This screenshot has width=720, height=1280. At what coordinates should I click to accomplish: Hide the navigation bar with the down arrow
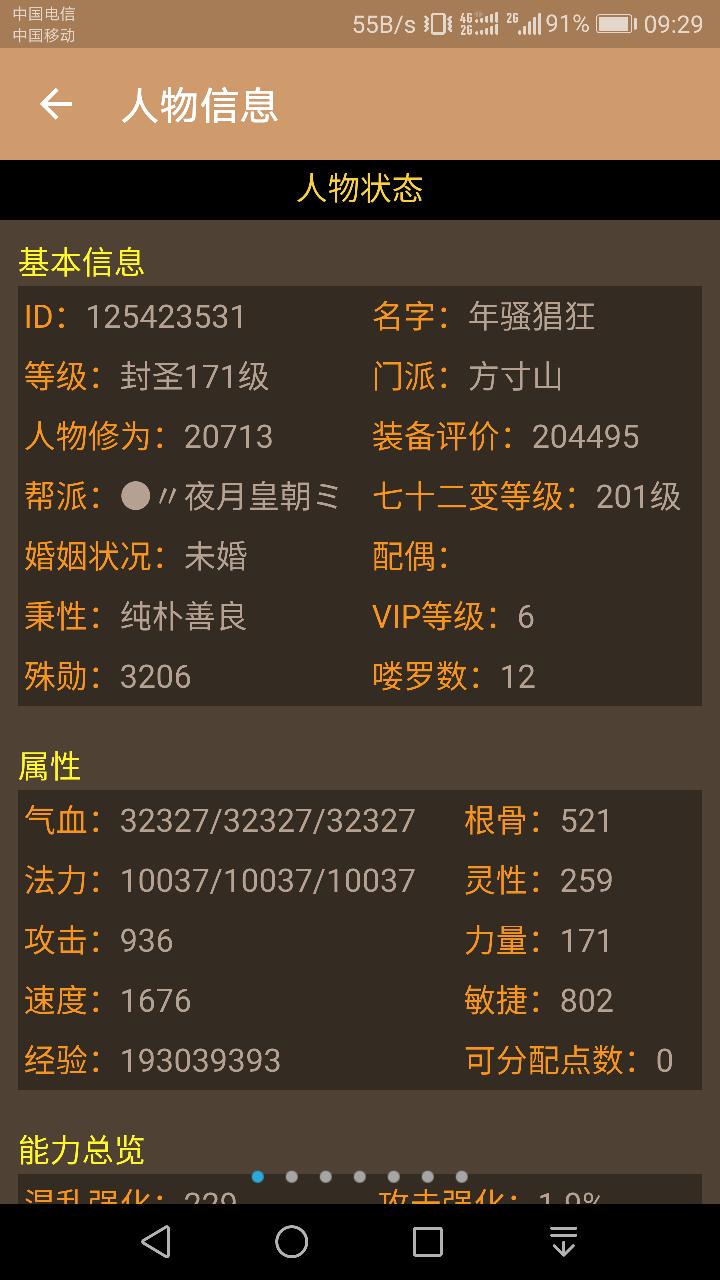[564, 1242]
